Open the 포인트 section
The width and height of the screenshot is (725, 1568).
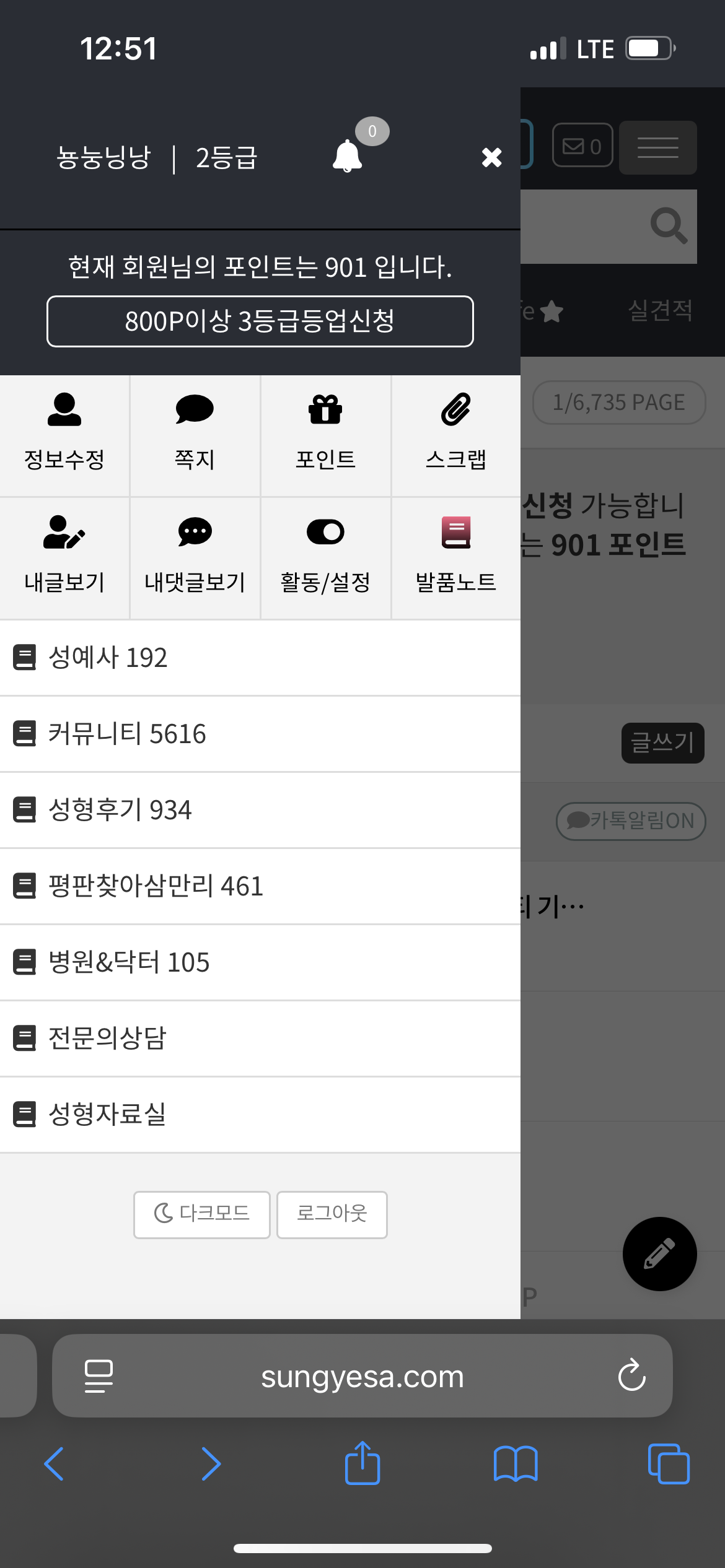325,435
